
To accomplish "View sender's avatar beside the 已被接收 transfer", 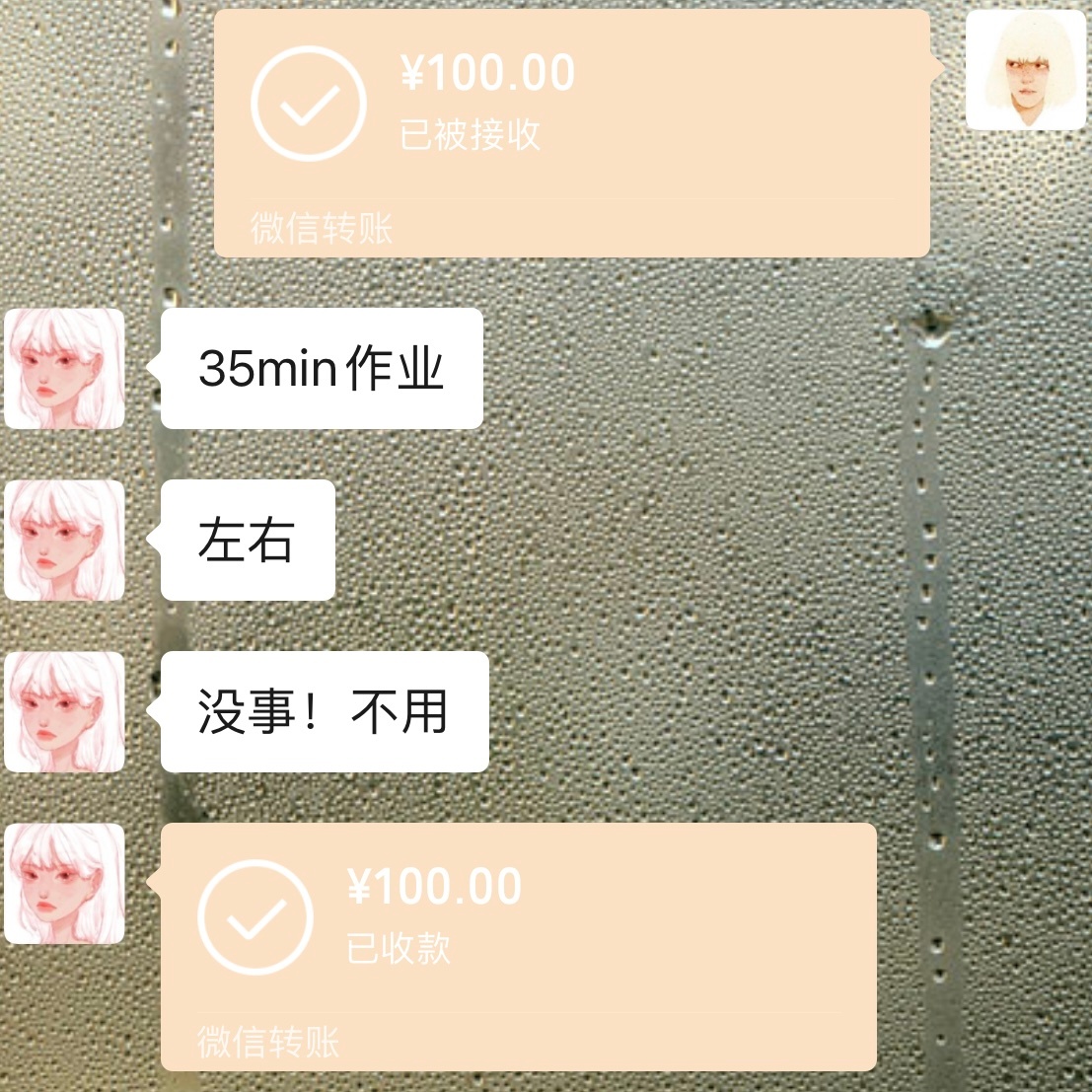I will click(x=1025, y=70).
